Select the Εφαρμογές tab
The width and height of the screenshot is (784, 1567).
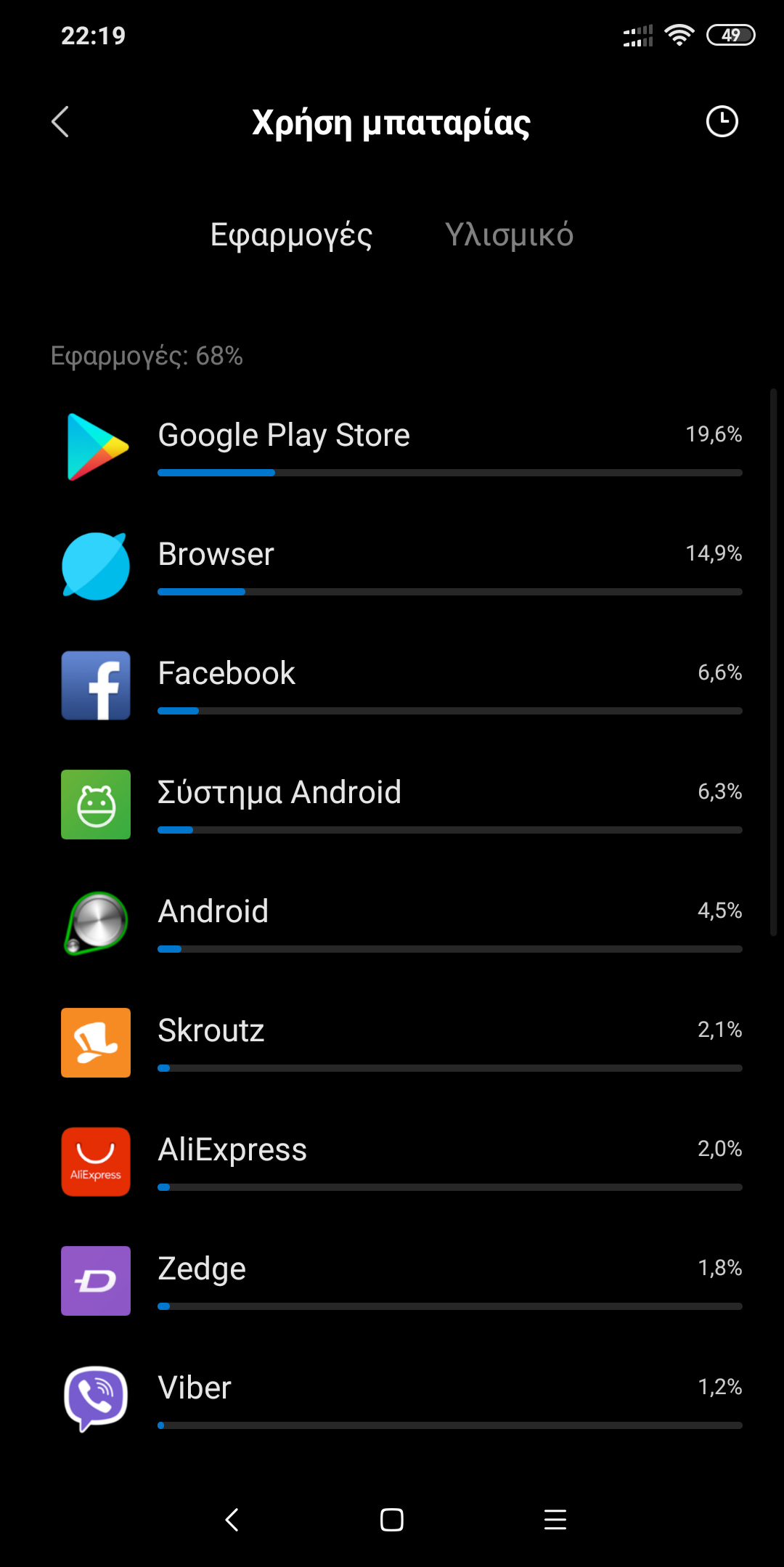coord(291,235)
